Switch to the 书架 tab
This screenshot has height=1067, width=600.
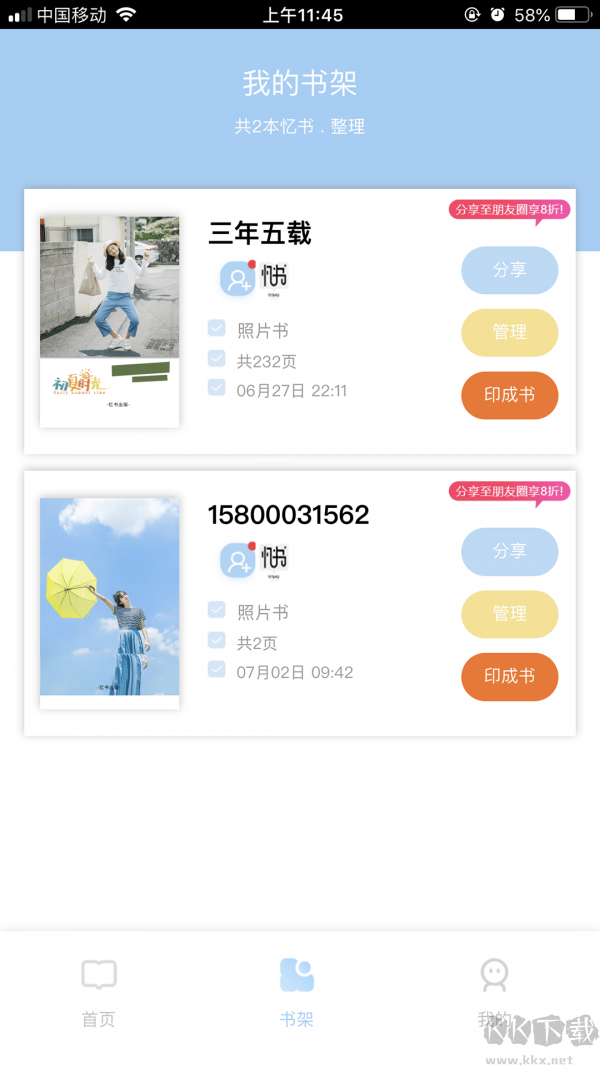click(x=297, y=992)
